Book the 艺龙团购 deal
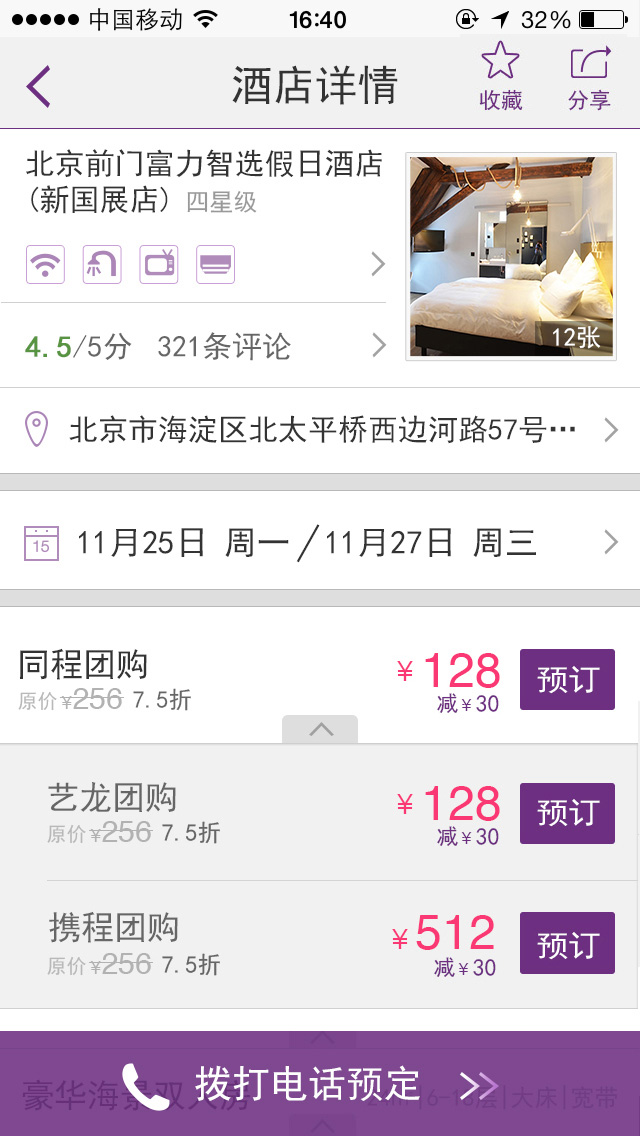This screenshot has height=1136, width=640. (x=566, y=813)
